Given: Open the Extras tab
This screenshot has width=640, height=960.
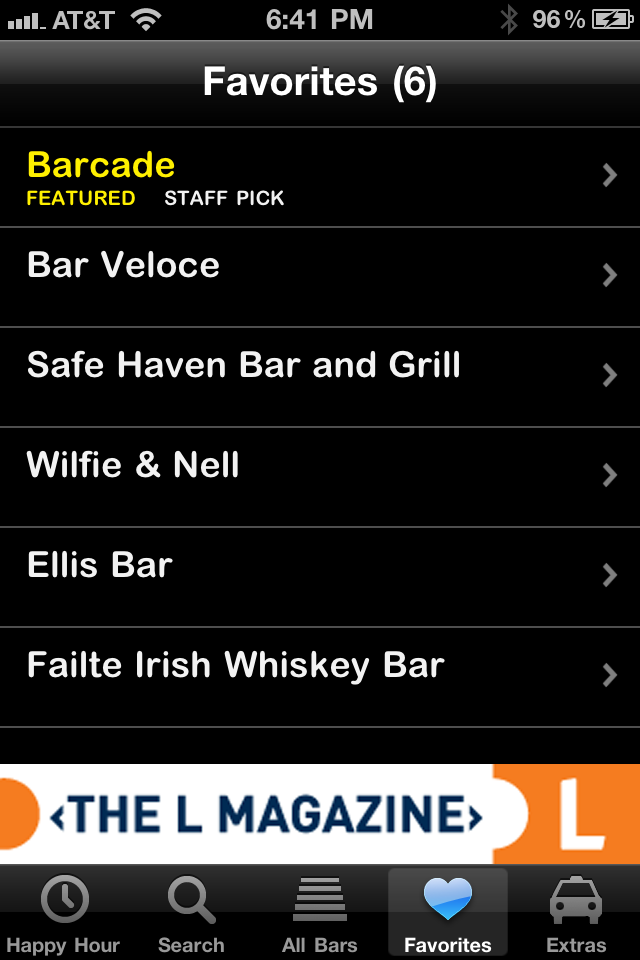Looking at the screenshot, I should (576, 914).
